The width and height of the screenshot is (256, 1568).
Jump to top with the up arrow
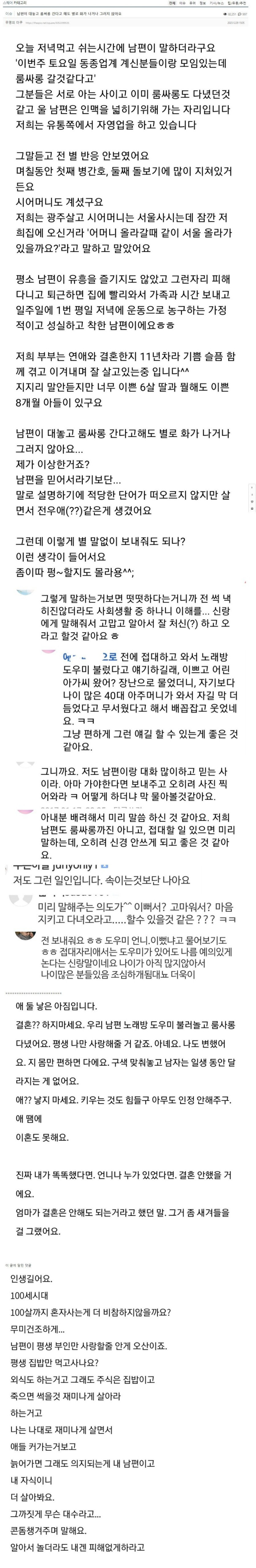tap(252, 488)
